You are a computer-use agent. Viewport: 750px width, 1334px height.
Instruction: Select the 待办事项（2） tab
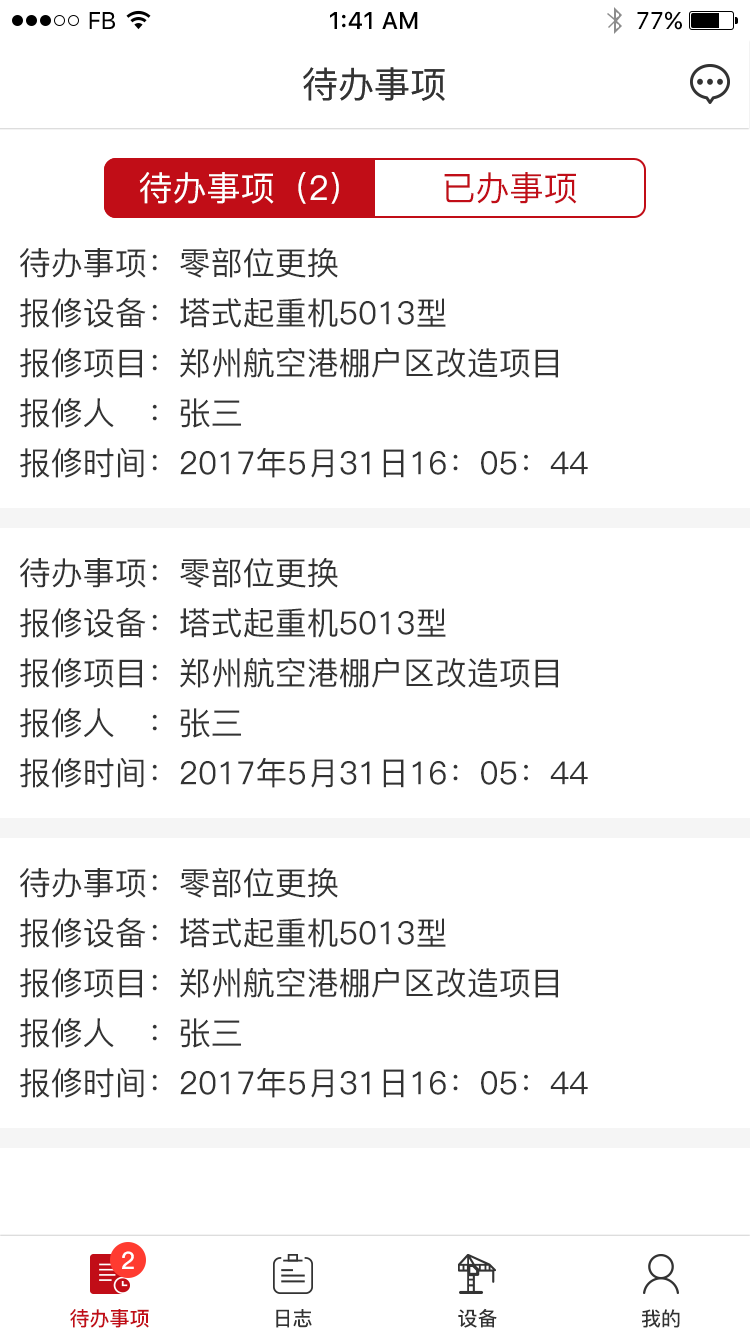click(239, 188)
